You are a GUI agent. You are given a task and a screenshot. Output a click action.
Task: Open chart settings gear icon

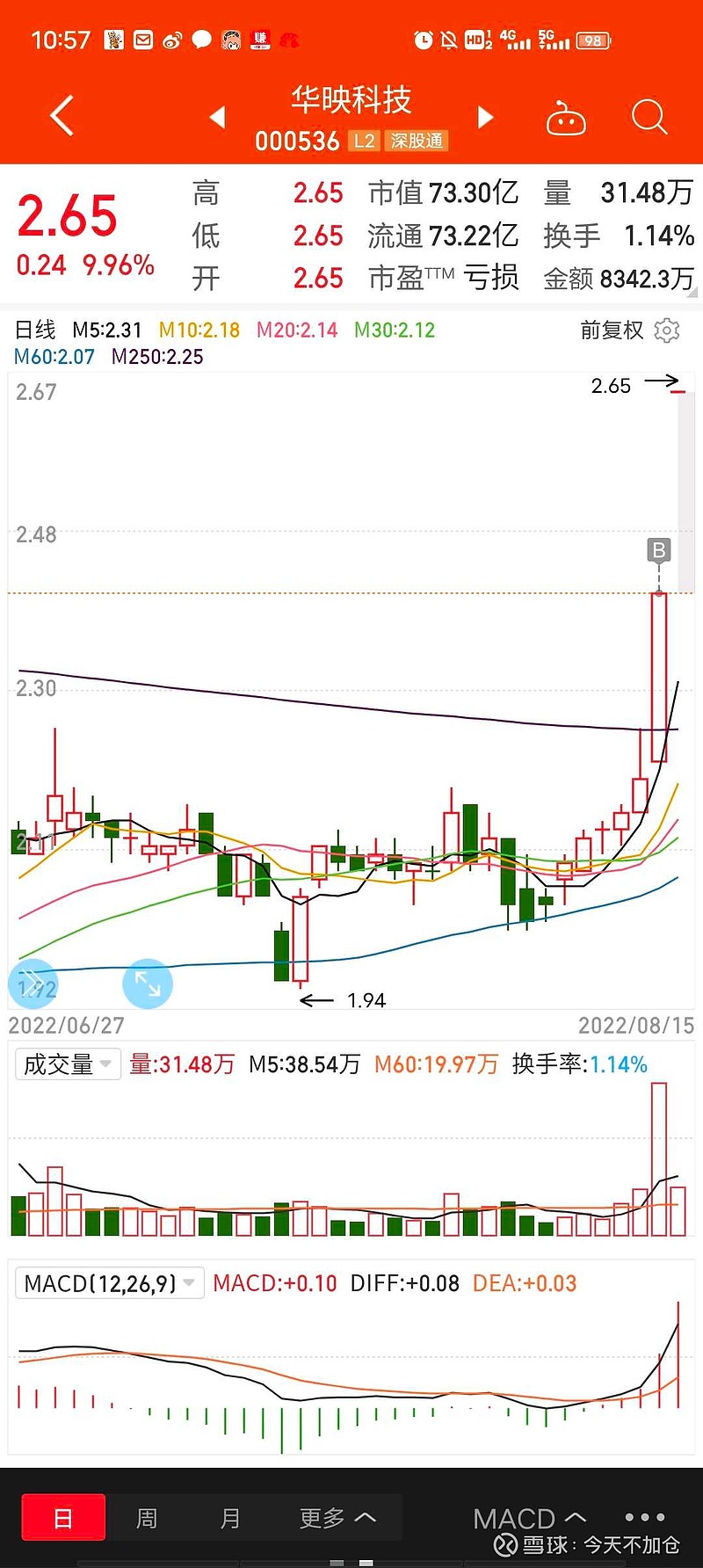click(x=668, y=330)
